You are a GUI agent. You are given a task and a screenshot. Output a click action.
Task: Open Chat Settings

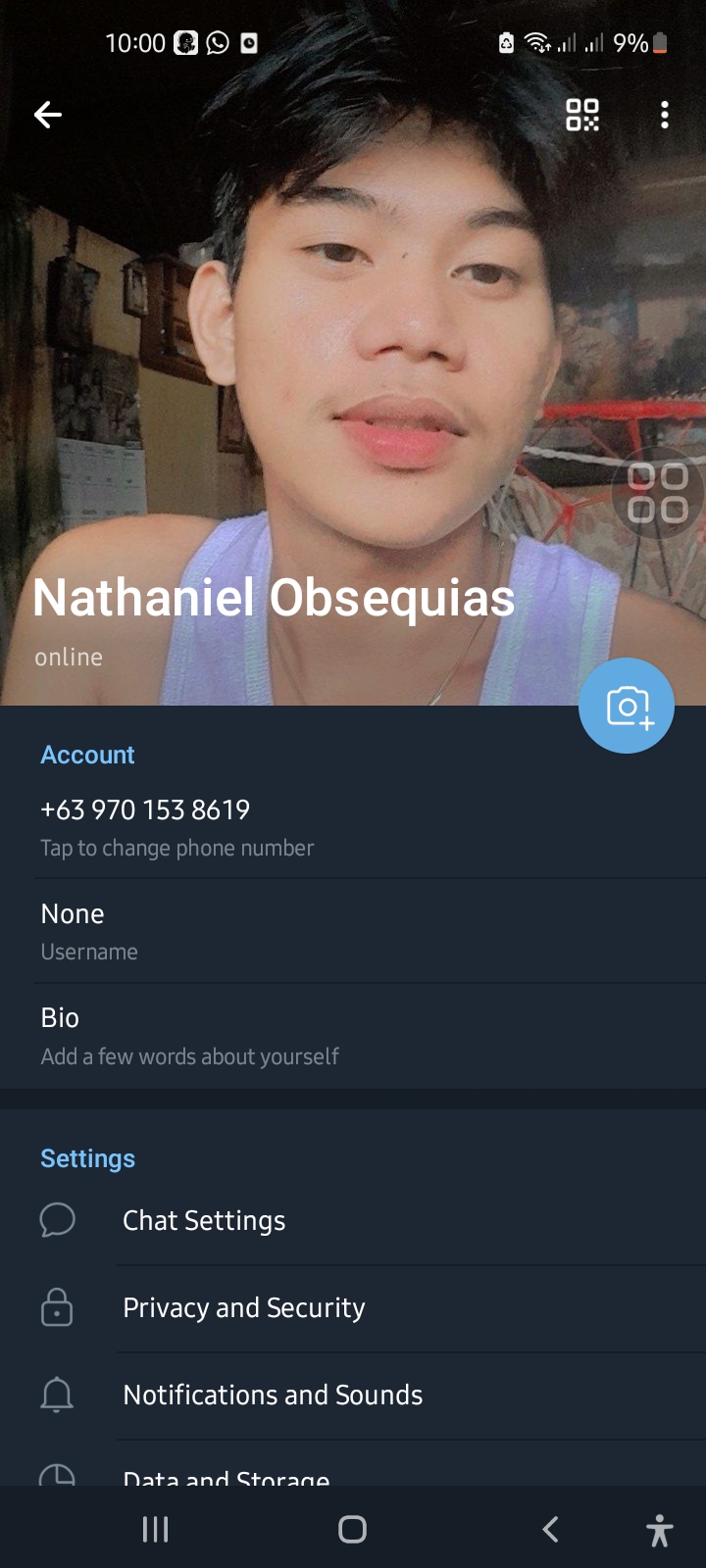point(353,1221)
